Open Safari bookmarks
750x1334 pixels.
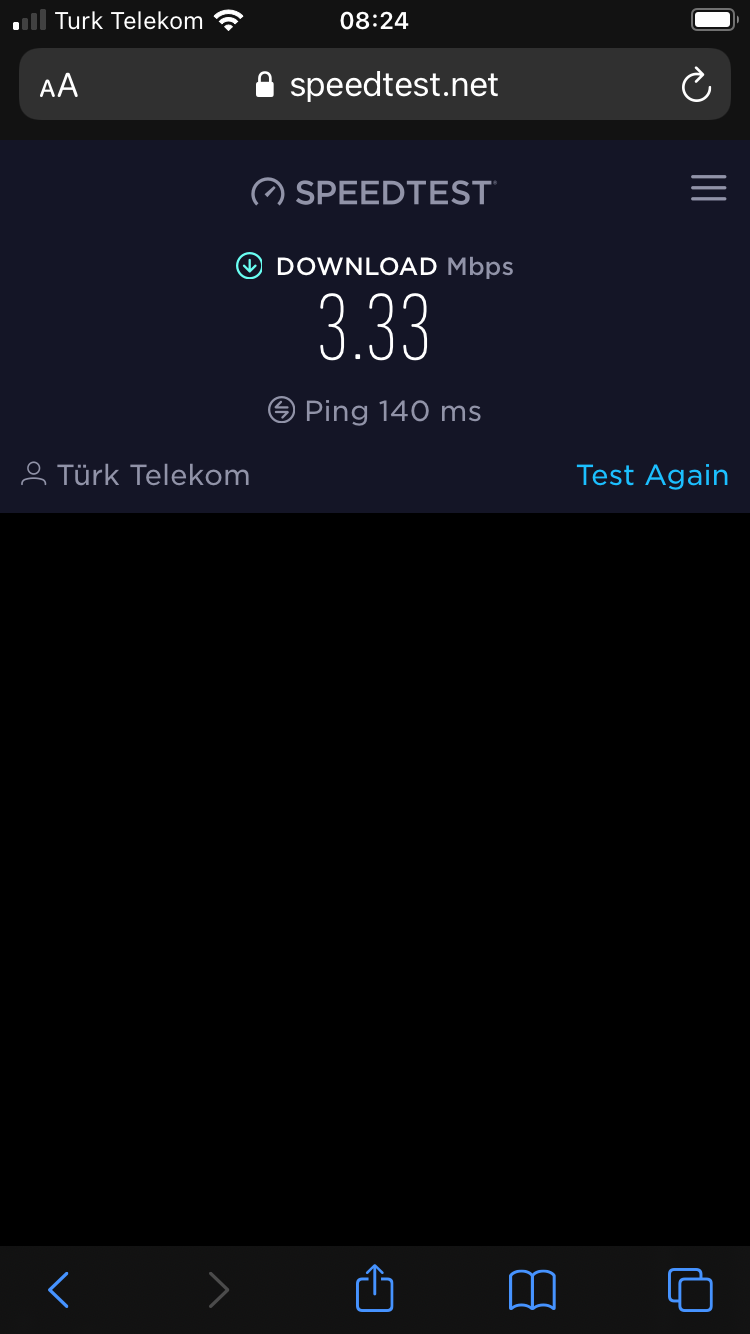coord(532,1289)
